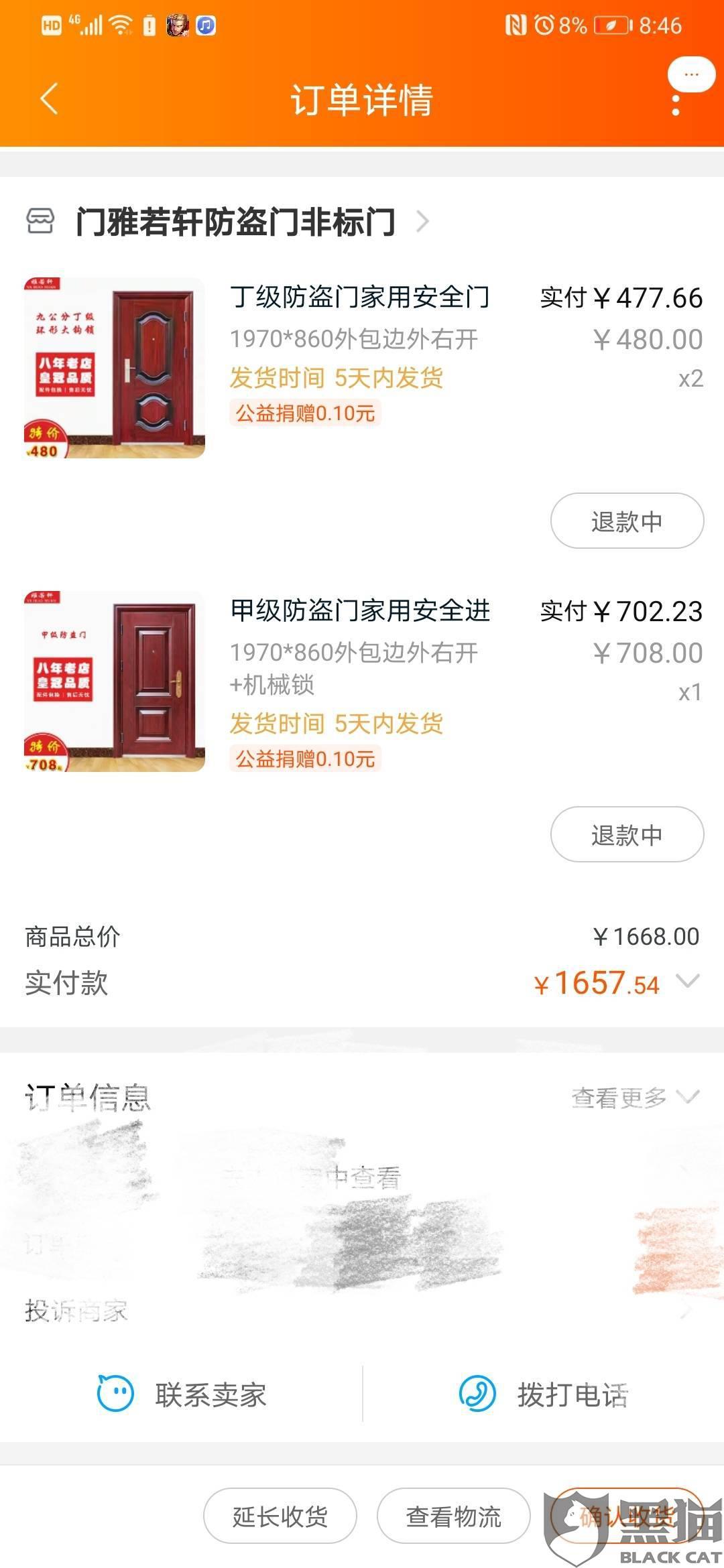Call the seller with 拨打电话
The width and height of the screenshot is (724, 1568).
coord(543,1394)
